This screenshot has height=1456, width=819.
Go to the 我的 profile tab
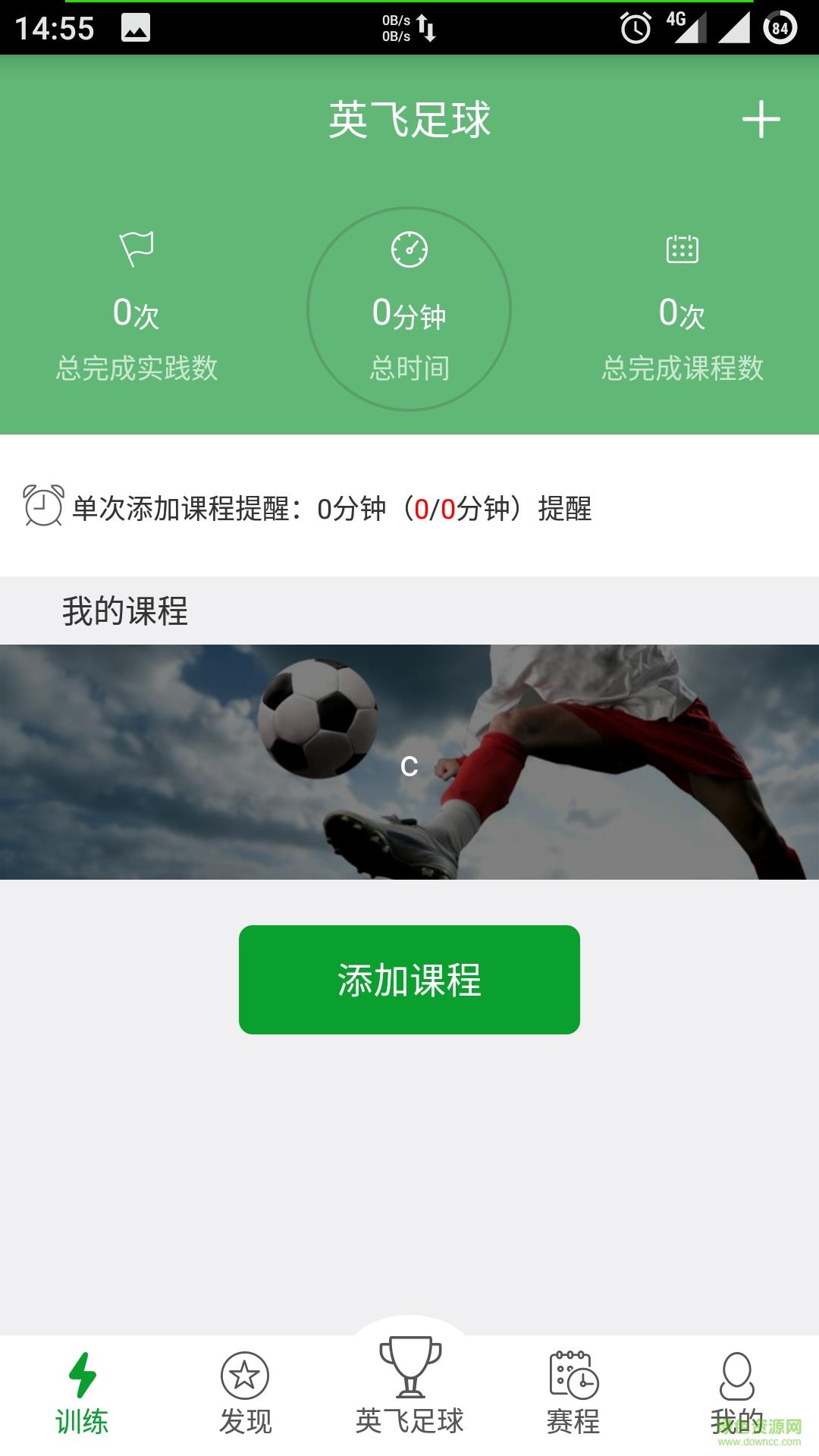pyautogui.click(x=736, y=1394)
